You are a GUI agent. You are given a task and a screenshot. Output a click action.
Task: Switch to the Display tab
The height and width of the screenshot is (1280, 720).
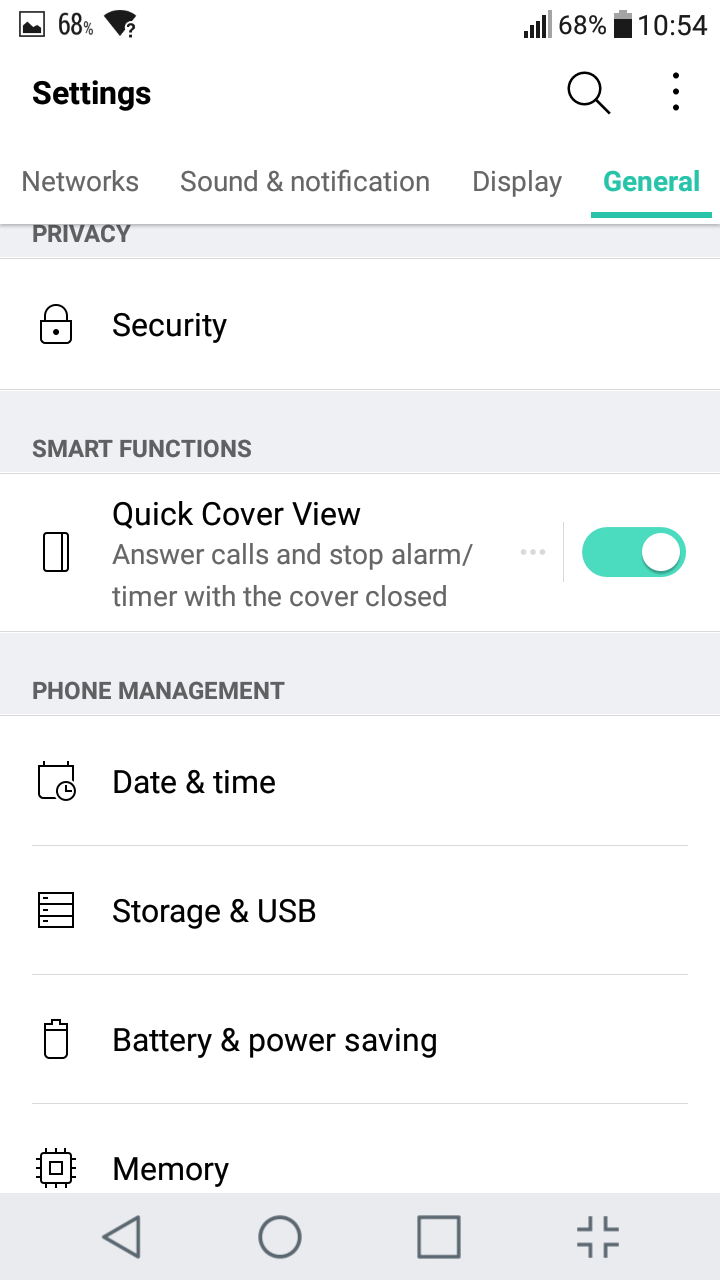(x=517, y=182)
